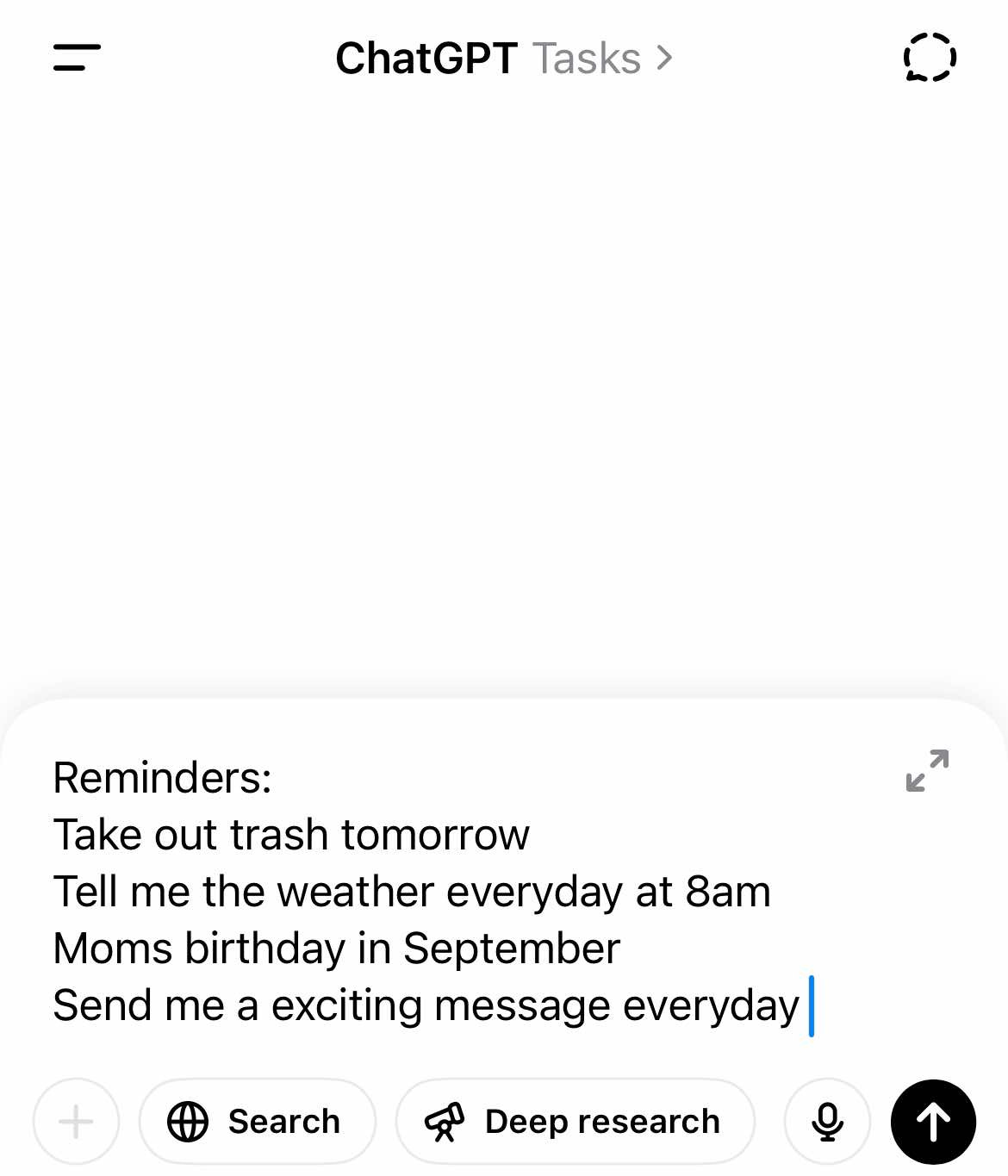Expand Tasks details via the arrow
This screenshot has width=1008, height=1176.
point(665,58)
